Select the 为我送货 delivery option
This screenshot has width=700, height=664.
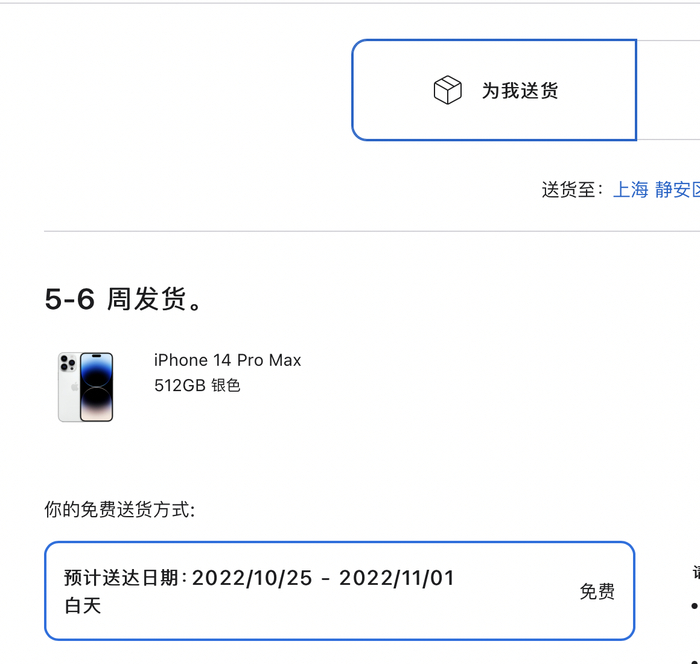pyautogui.click(x=494, y=90)
